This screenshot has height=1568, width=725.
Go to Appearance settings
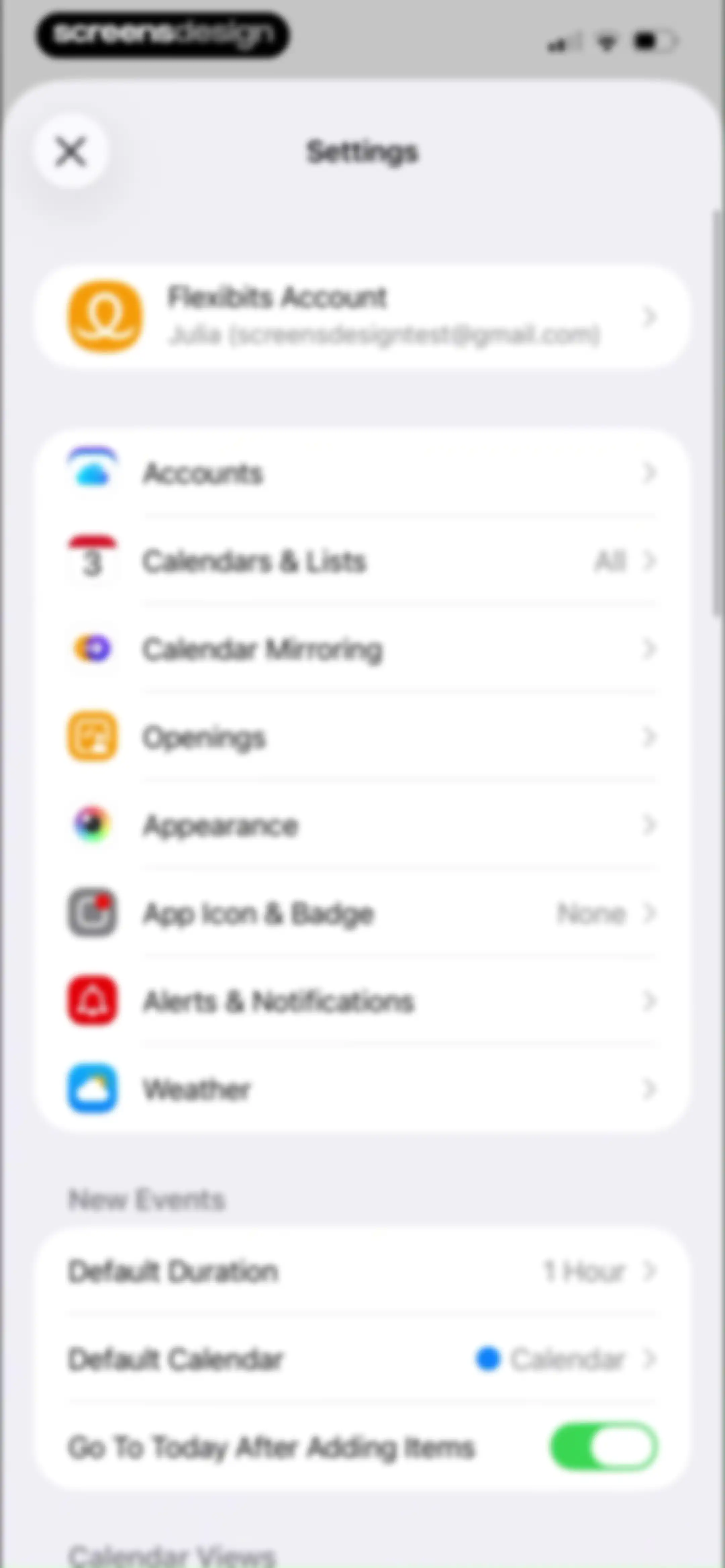362,825
